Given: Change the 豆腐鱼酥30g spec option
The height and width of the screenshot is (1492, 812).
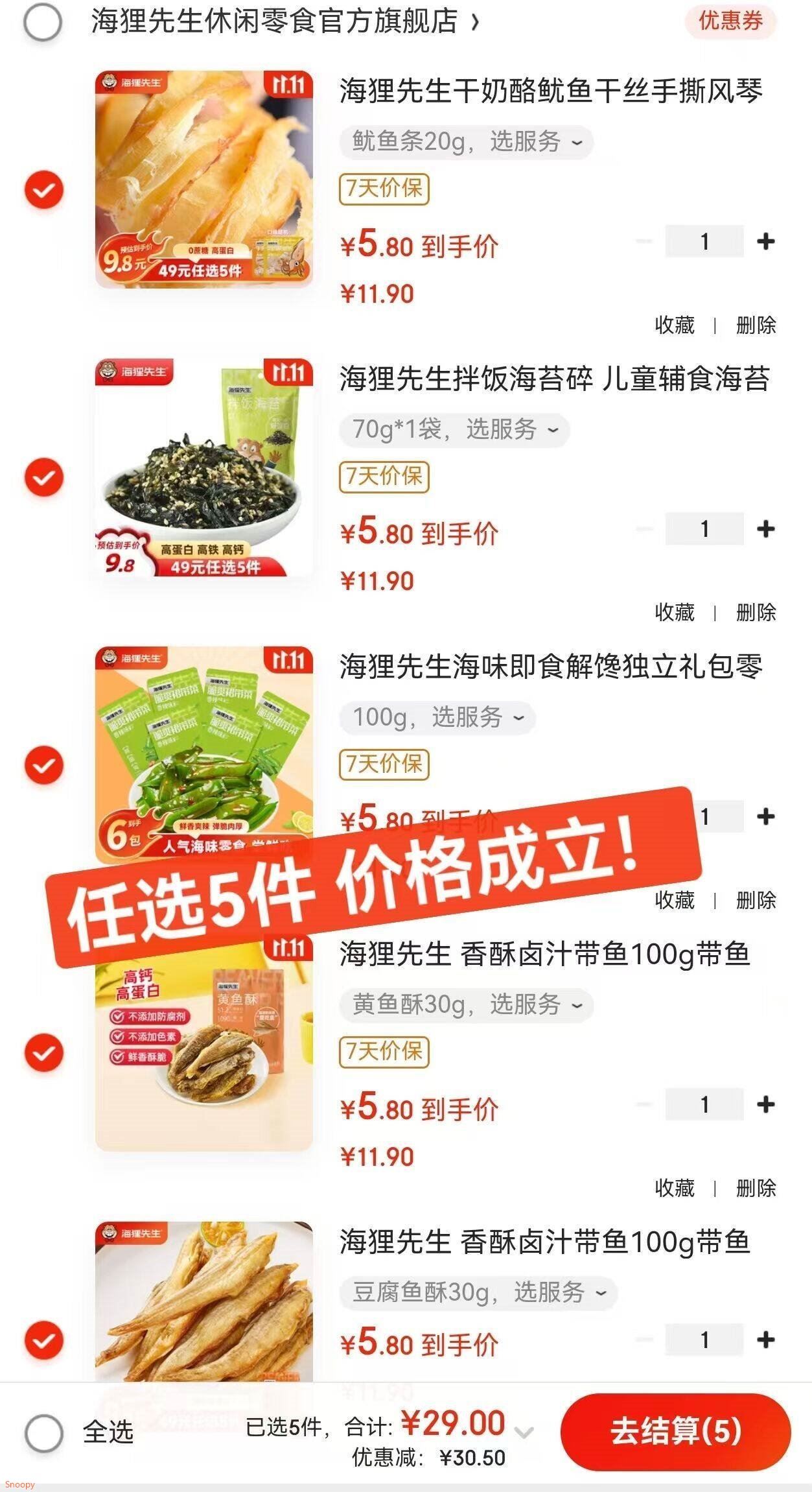Looking at the screenshot, I should coord(479,1292).
